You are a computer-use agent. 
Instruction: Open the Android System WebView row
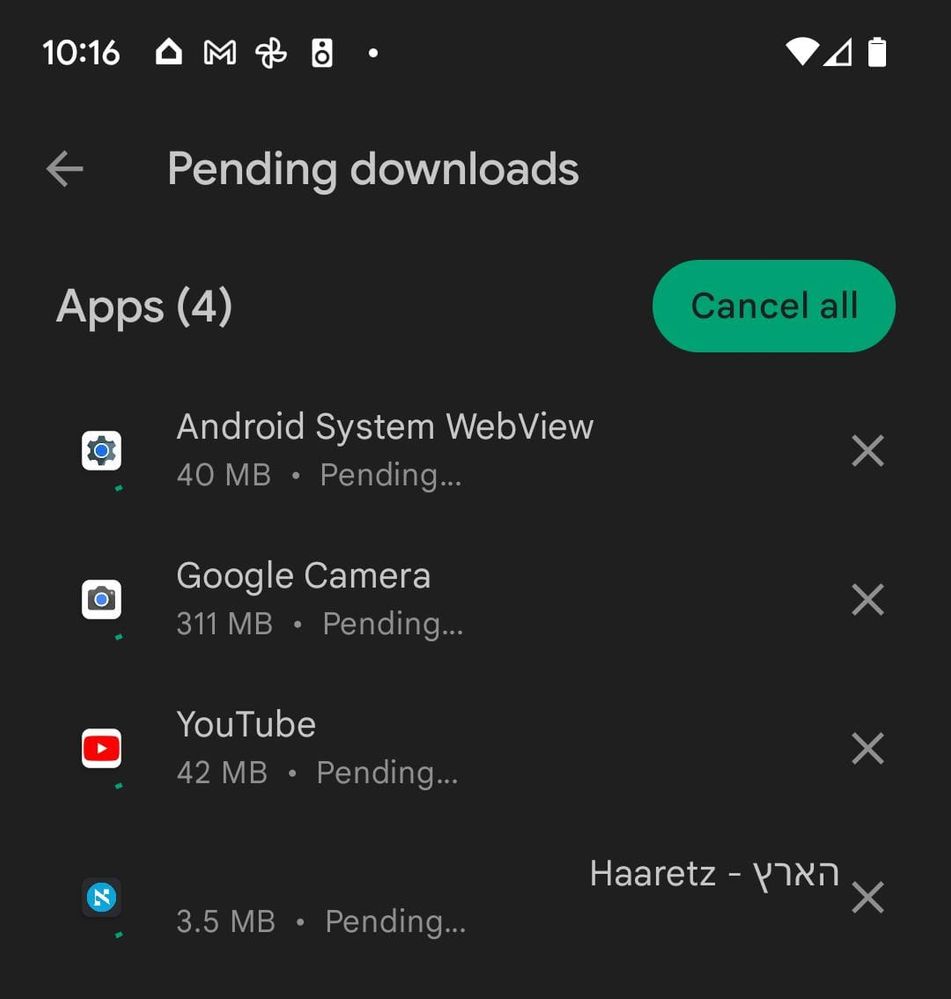[385, 449]
